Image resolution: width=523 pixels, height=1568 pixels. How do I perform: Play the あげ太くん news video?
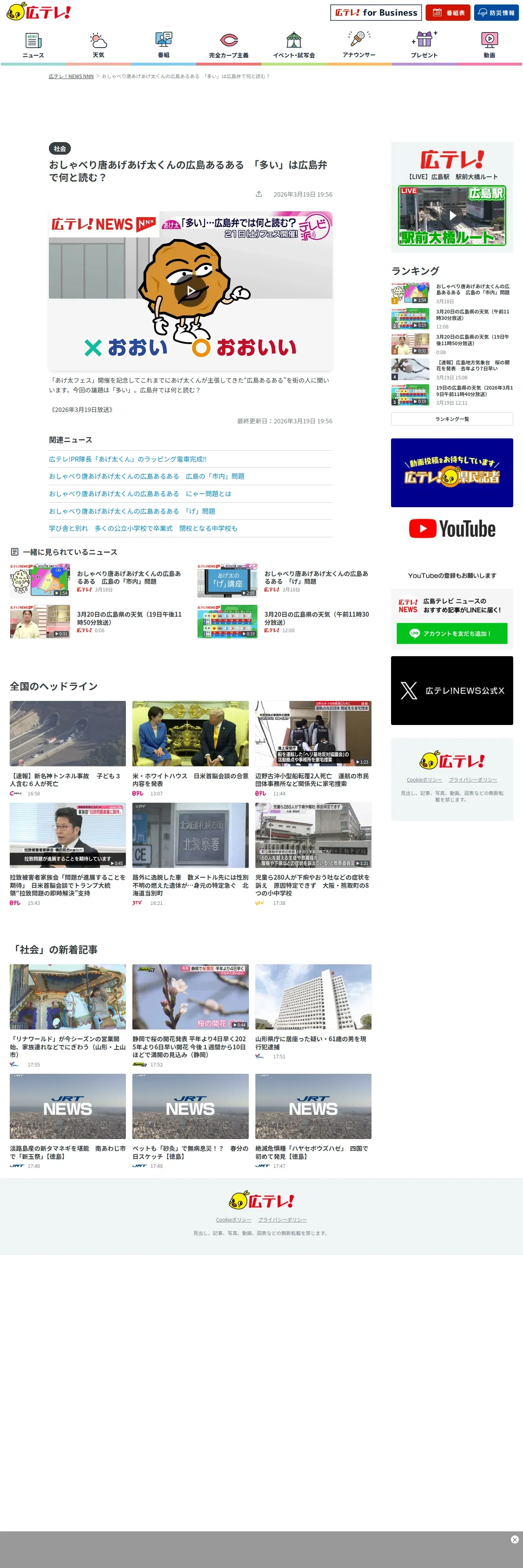[191, 291]
